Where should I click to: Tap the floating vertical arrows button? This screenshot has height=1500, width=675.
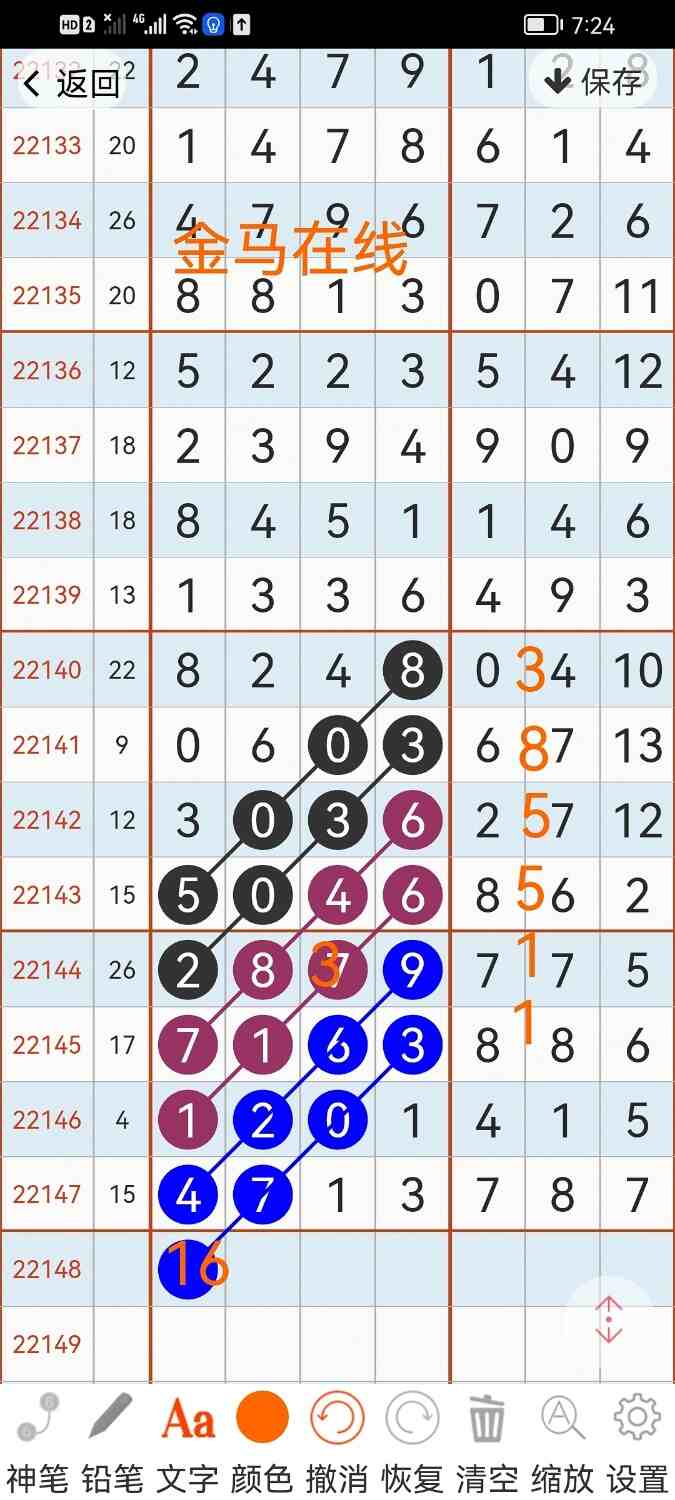tap(609, 1321)
